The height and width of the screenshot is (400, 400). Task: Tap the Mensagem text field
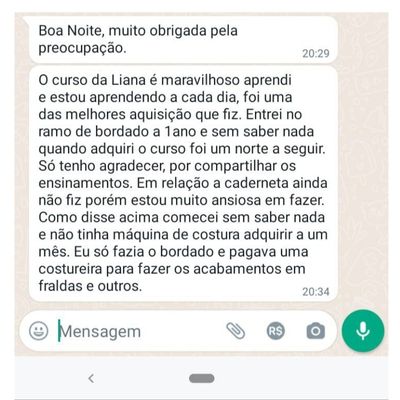[137, 331]
